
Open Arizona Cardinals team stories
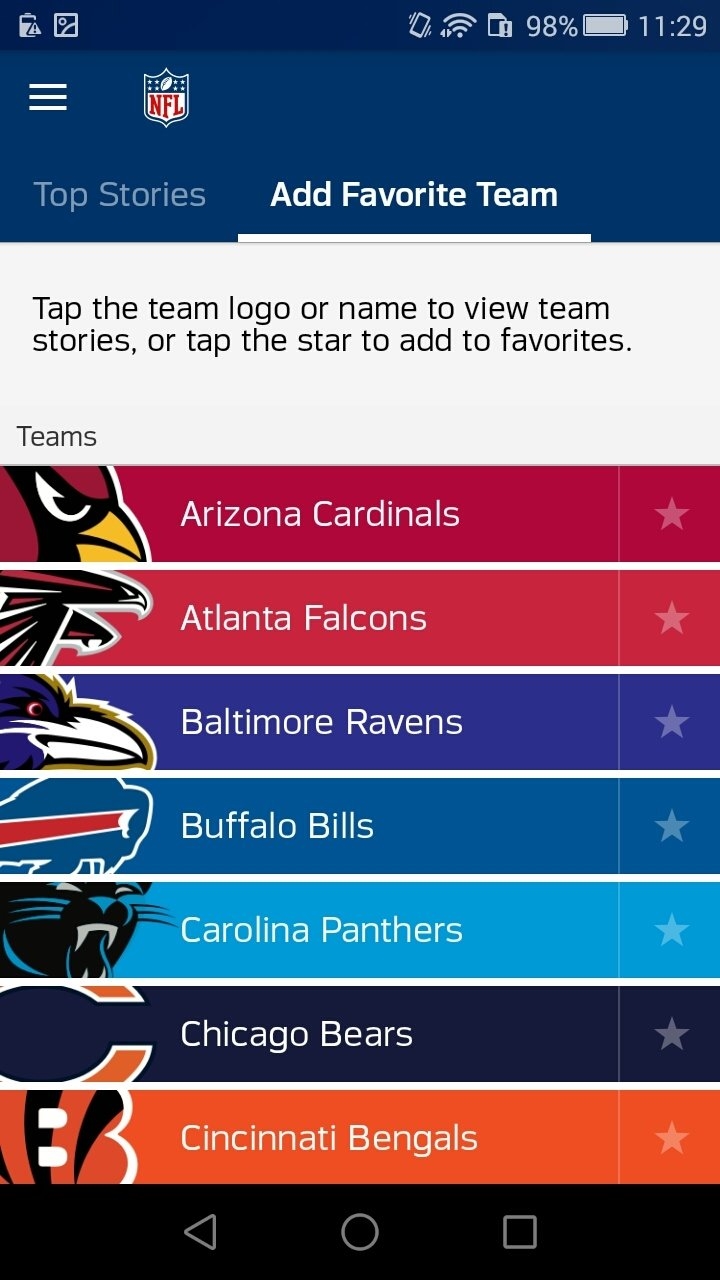(x=309, y=514)
